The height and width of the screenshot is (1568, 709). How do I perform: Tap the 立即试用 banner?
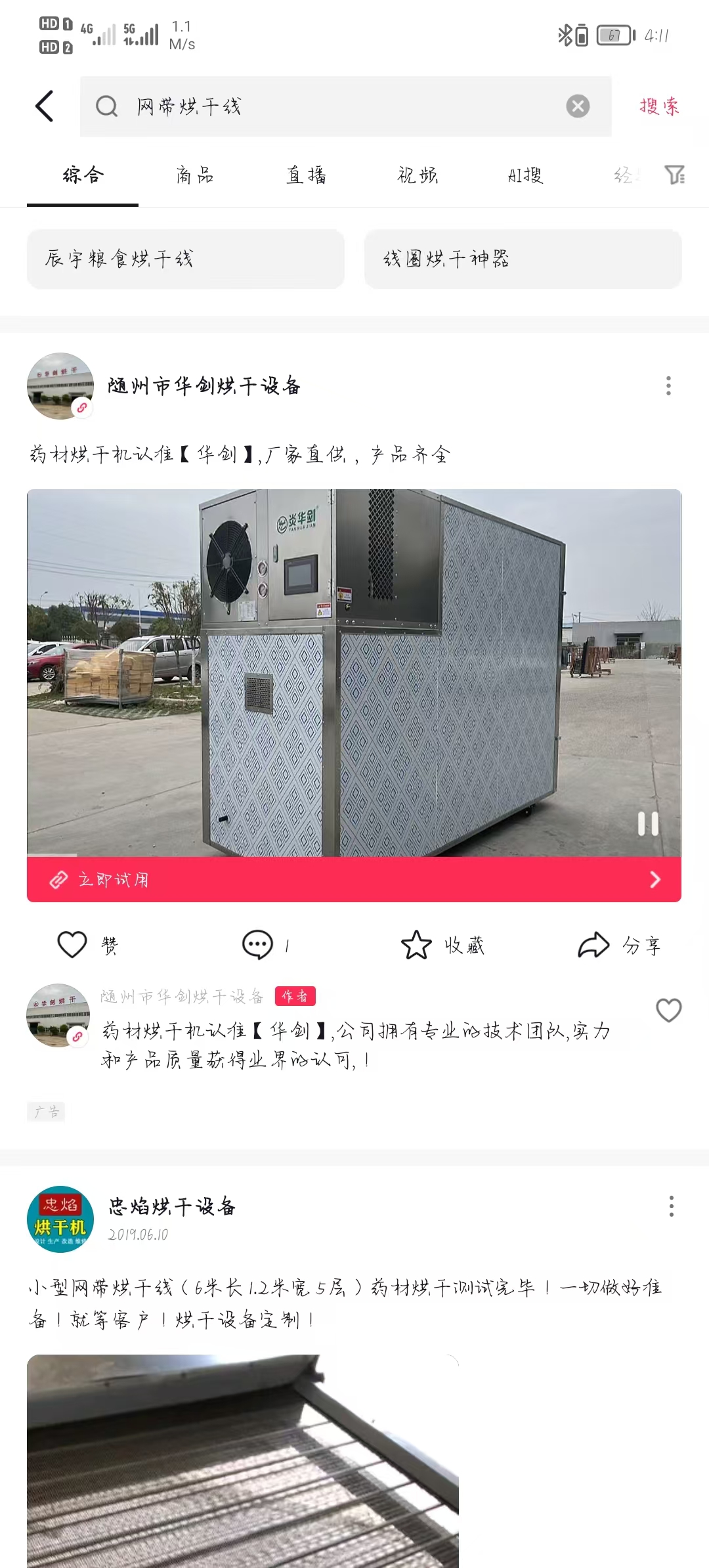pos(354,879)
